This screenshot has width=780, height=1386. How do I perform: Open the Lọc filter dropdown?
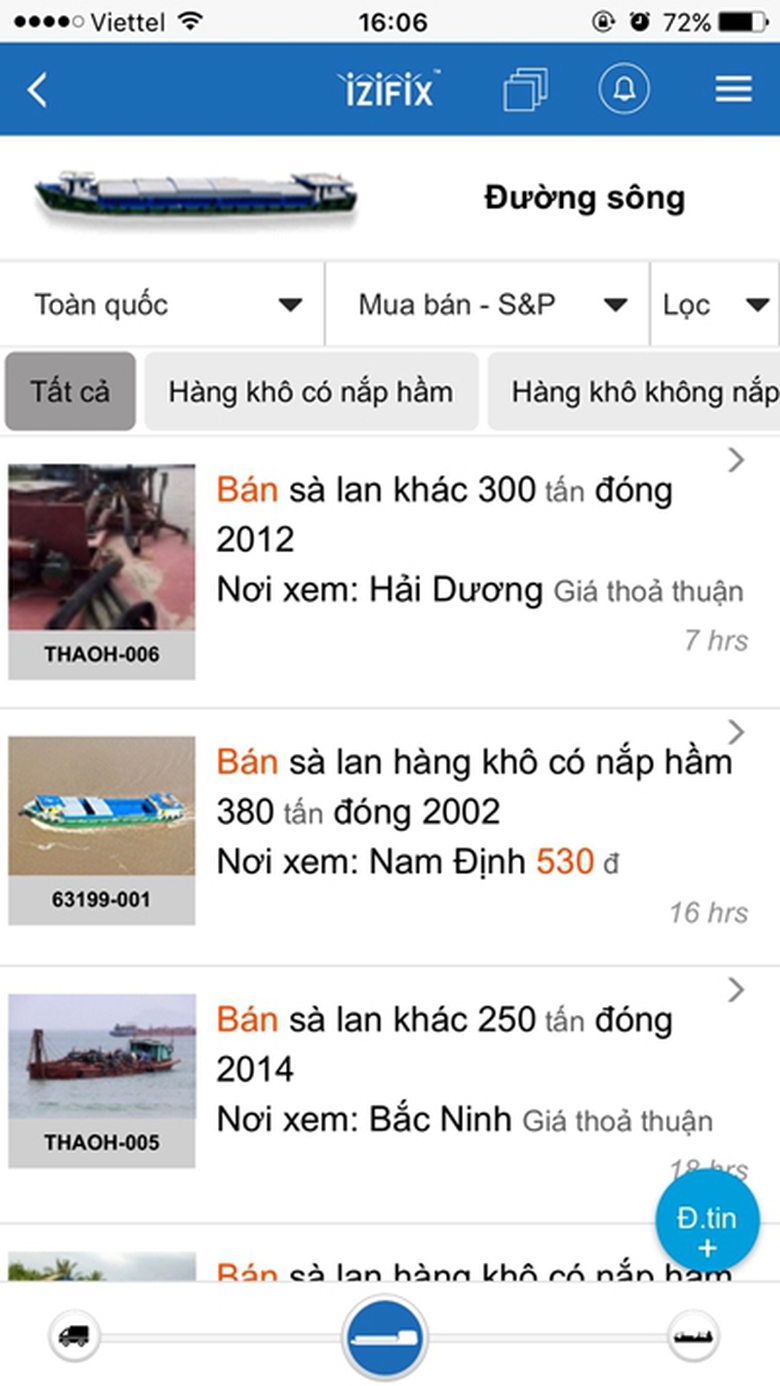pyautogui.click(x=714, y=305)
